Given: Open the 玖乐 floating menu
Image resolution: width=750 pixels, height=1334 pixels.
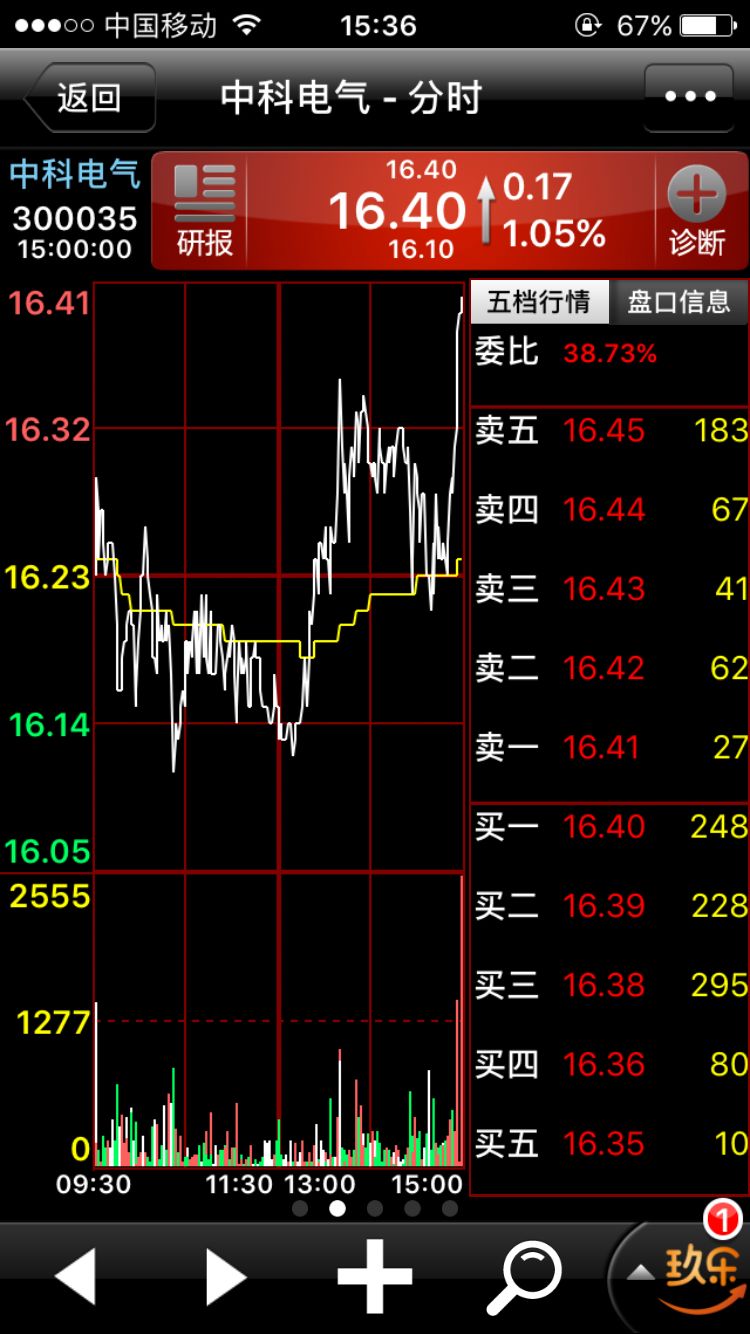Looking at the screenshot, I should tap(686, 1272).
